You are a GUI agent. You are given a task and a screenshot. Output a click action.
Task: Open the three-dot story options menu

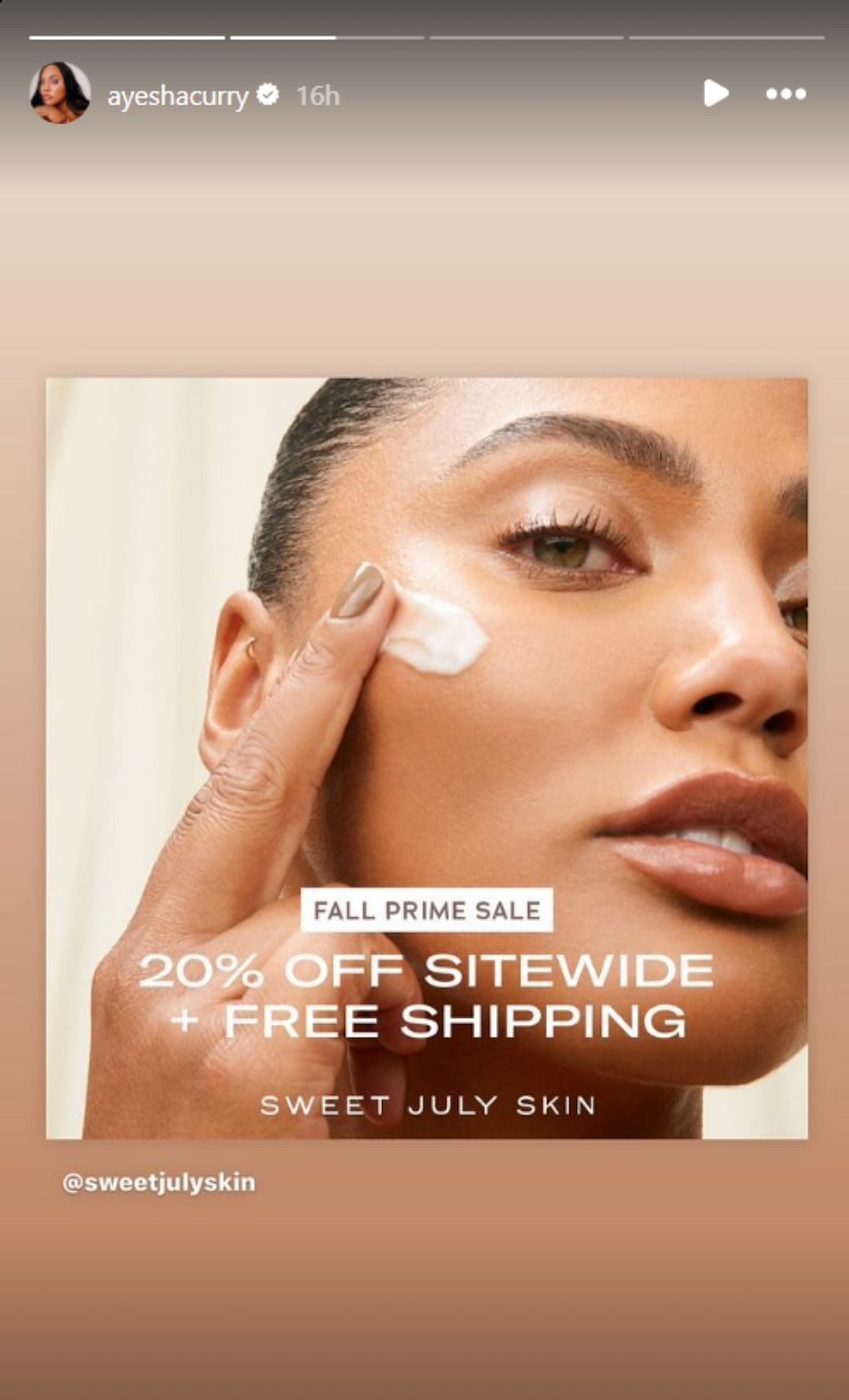[785, 94]
